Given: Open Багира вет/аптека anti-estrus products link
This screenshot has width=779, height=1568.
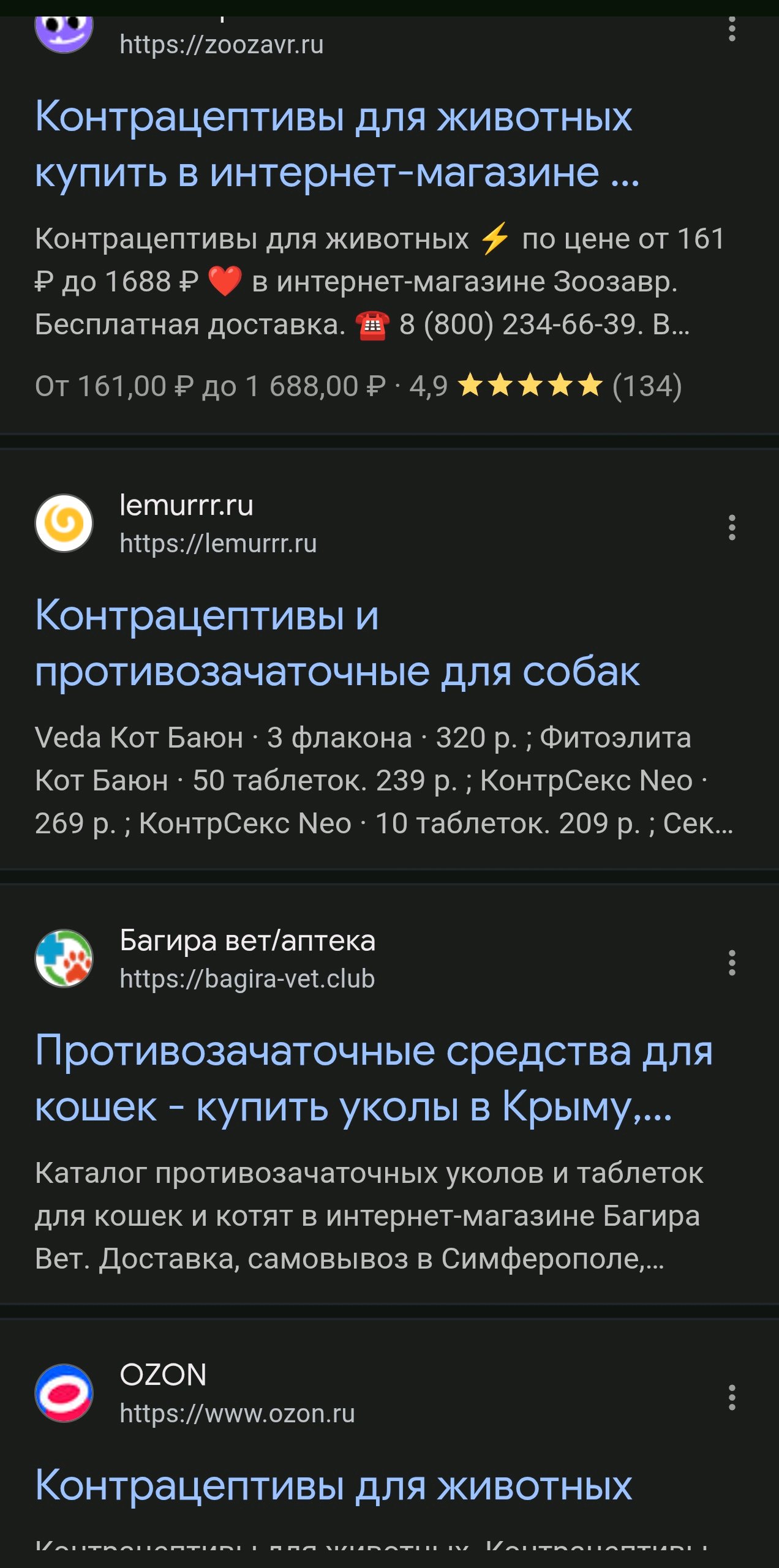Looking at the screenshot, I should click(x=374, y=1078).
